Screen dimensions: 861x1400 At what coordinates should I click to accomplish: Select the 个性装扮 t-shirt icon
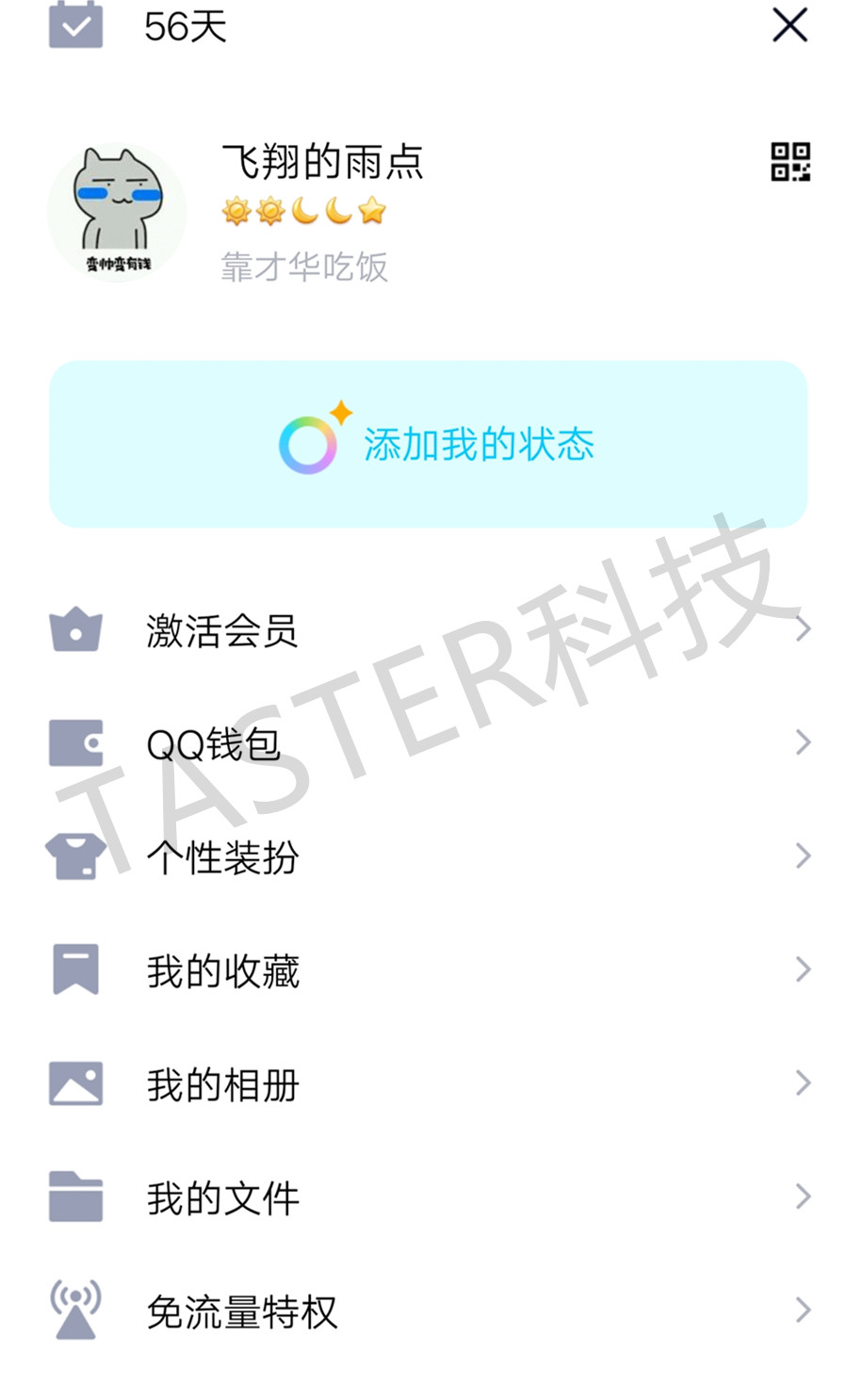pos(75,856)
